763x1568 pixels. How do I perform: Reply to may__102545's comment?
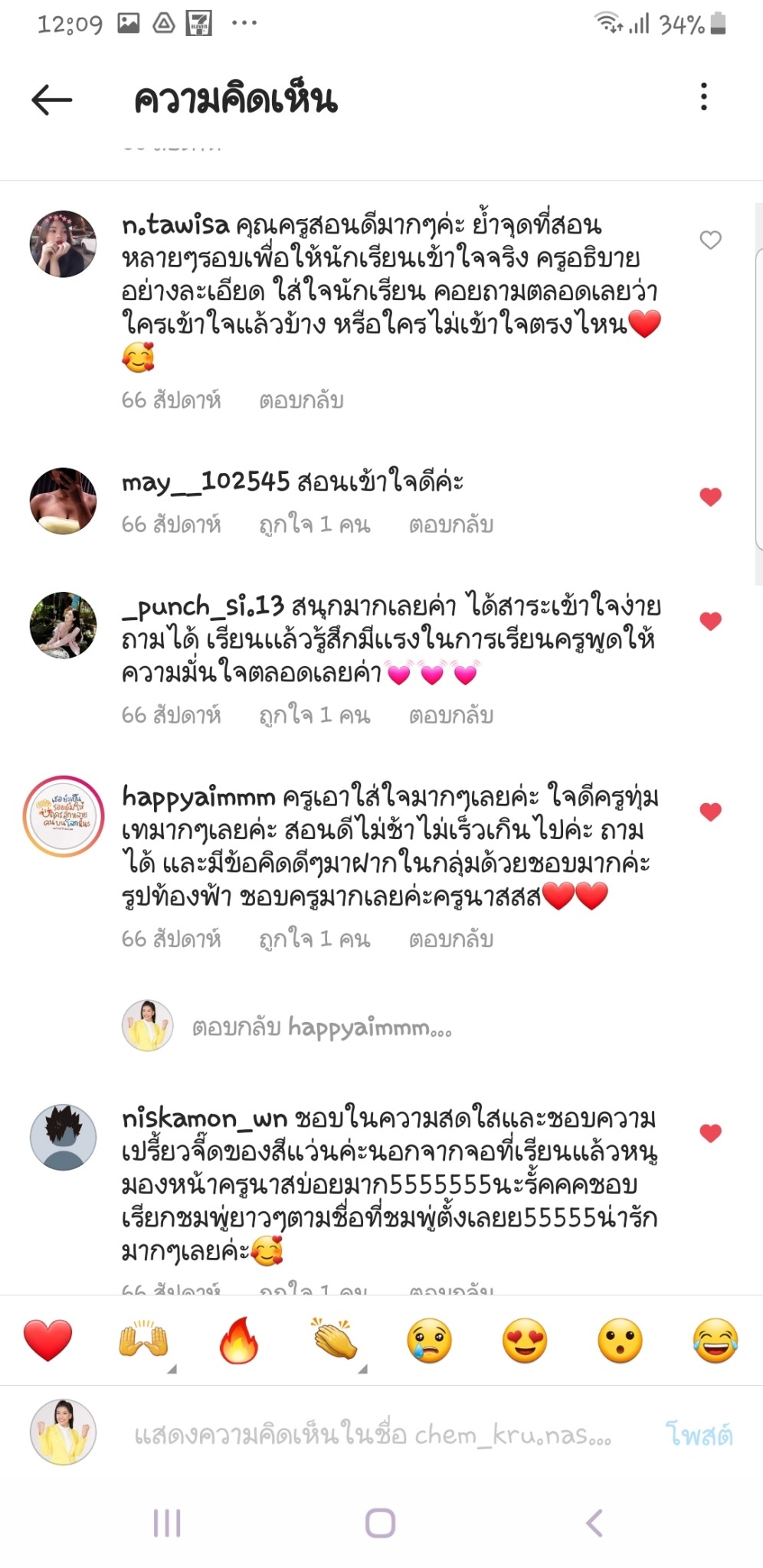pos(450,525)
